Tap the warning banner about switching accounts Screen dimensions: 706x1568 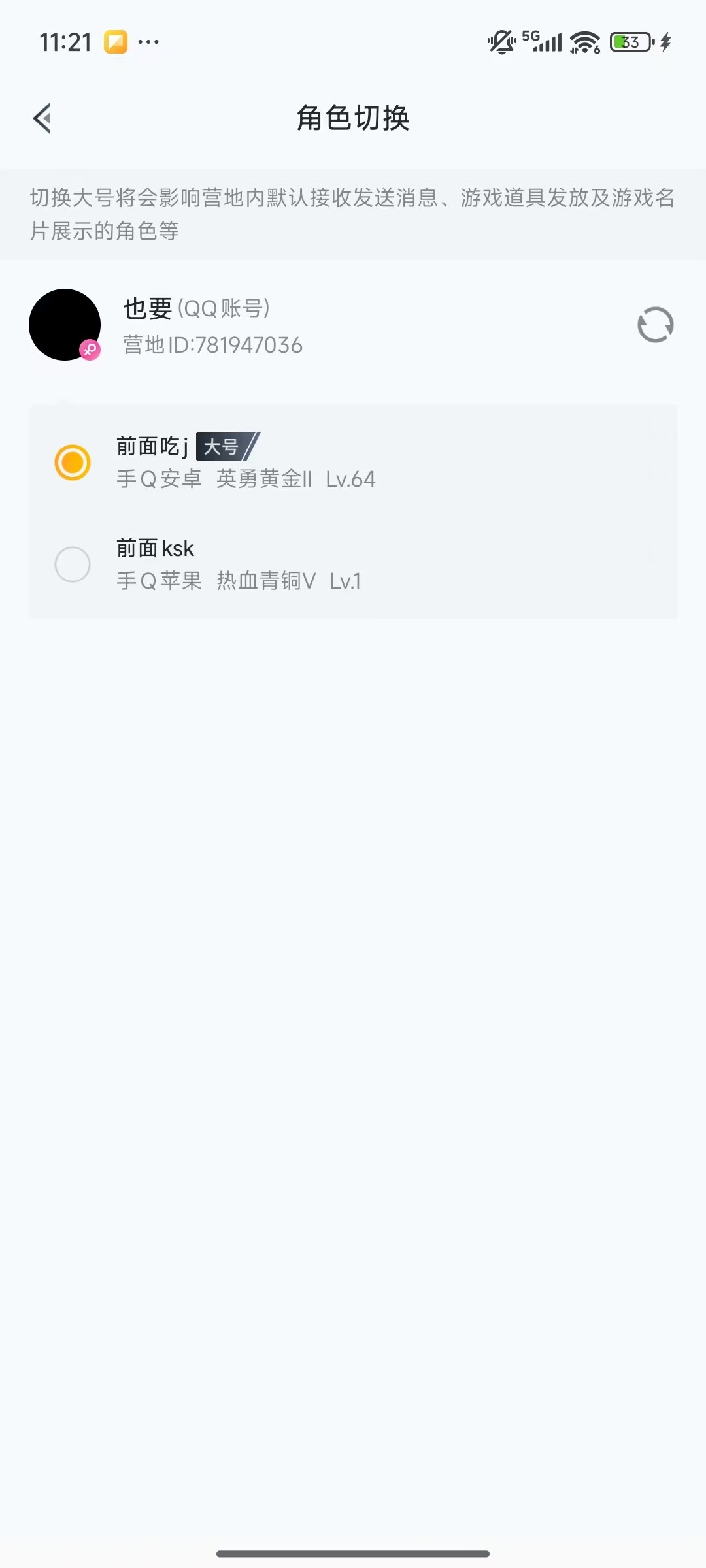point(353,214)
